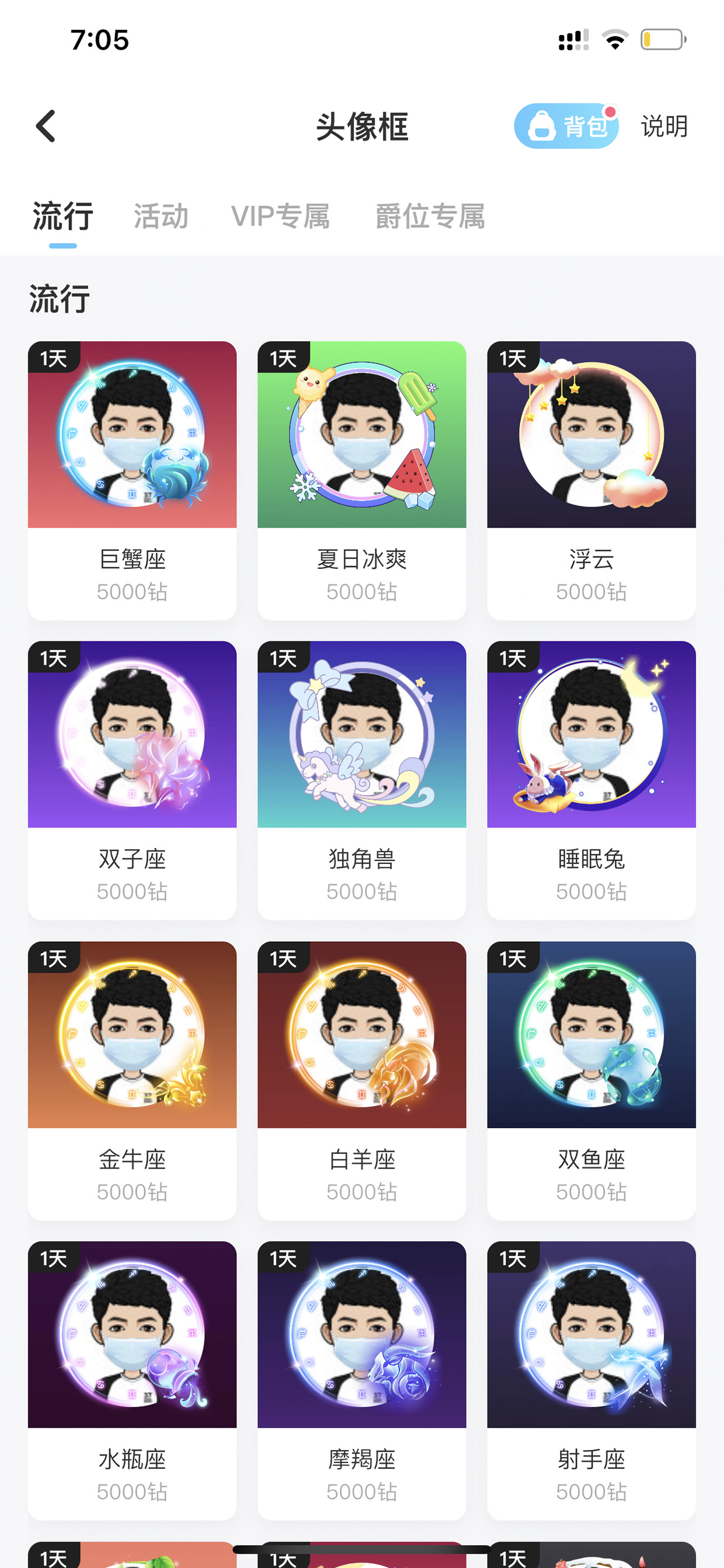724x1568 pixels.
Task: Open the 巨蟹座 avatar frame card
Action: [132, 480]
